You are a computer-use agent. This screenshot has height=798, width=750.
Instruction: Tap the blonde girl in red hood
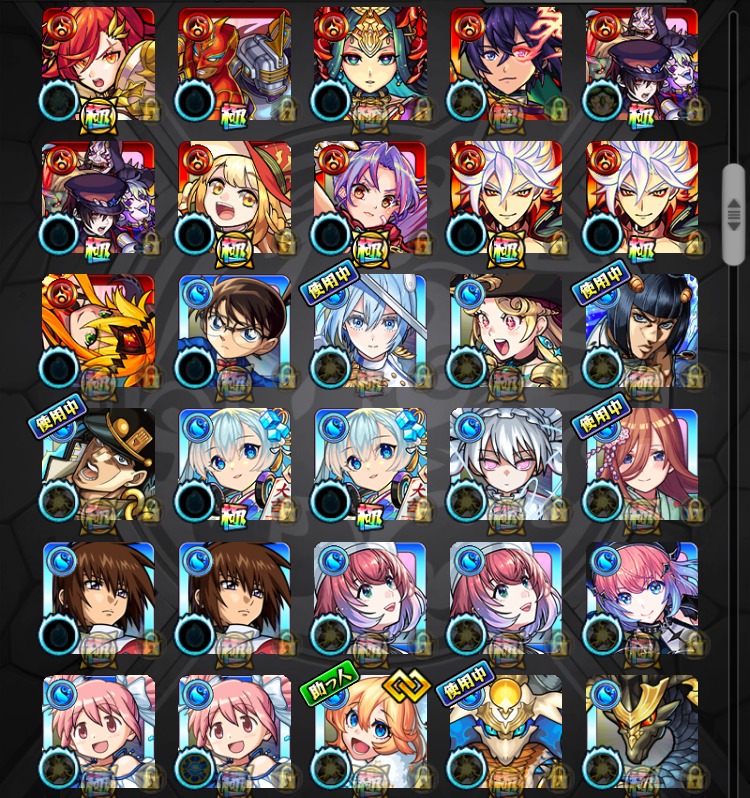tap(234, 197)
